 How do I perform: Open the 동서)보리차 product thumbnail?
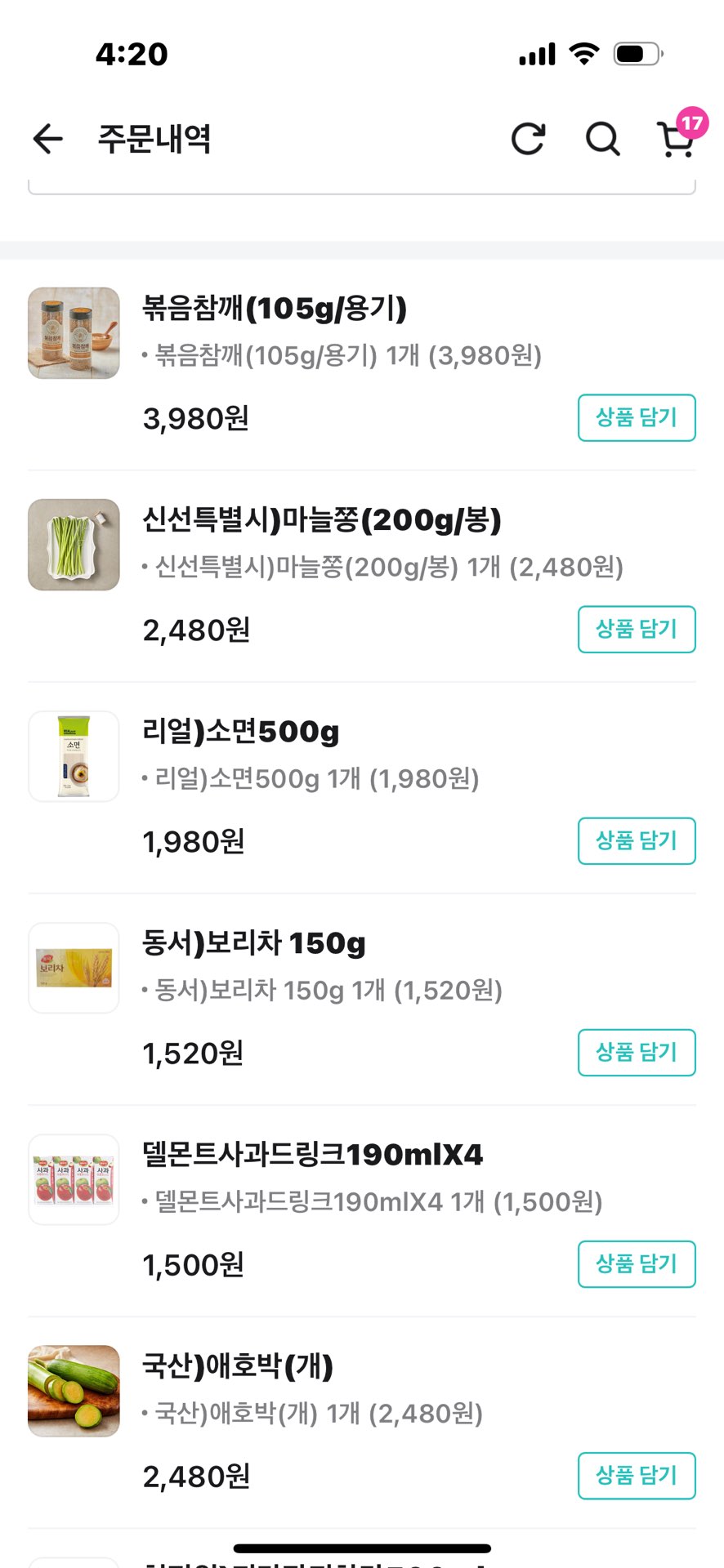(x=74, y=968)
